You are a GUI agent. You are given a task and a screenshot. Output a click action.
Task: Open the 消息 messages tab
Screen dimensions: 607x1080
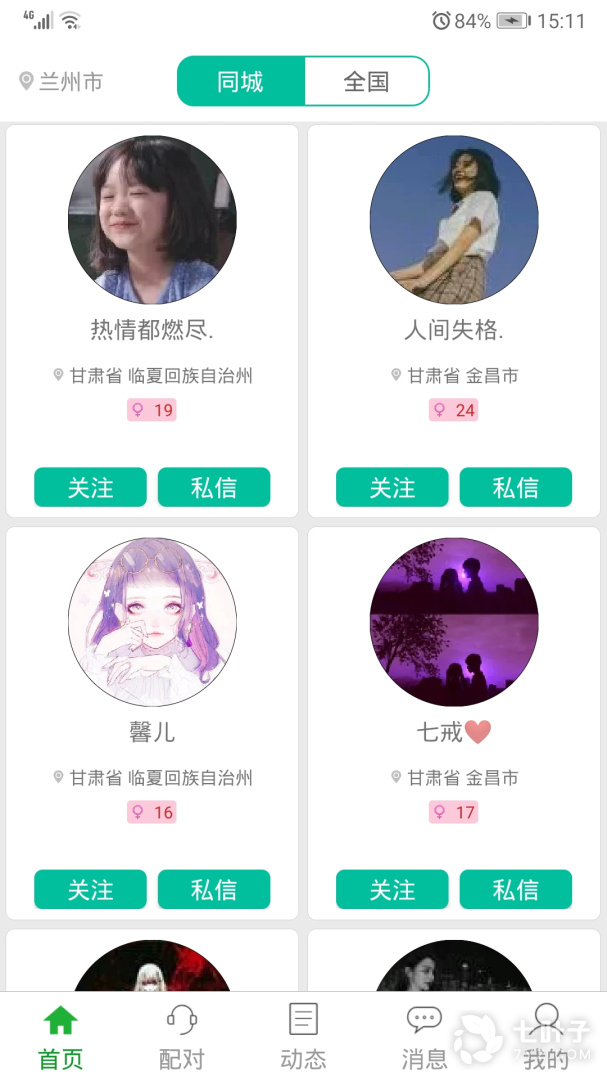[x=424, y=1036]
